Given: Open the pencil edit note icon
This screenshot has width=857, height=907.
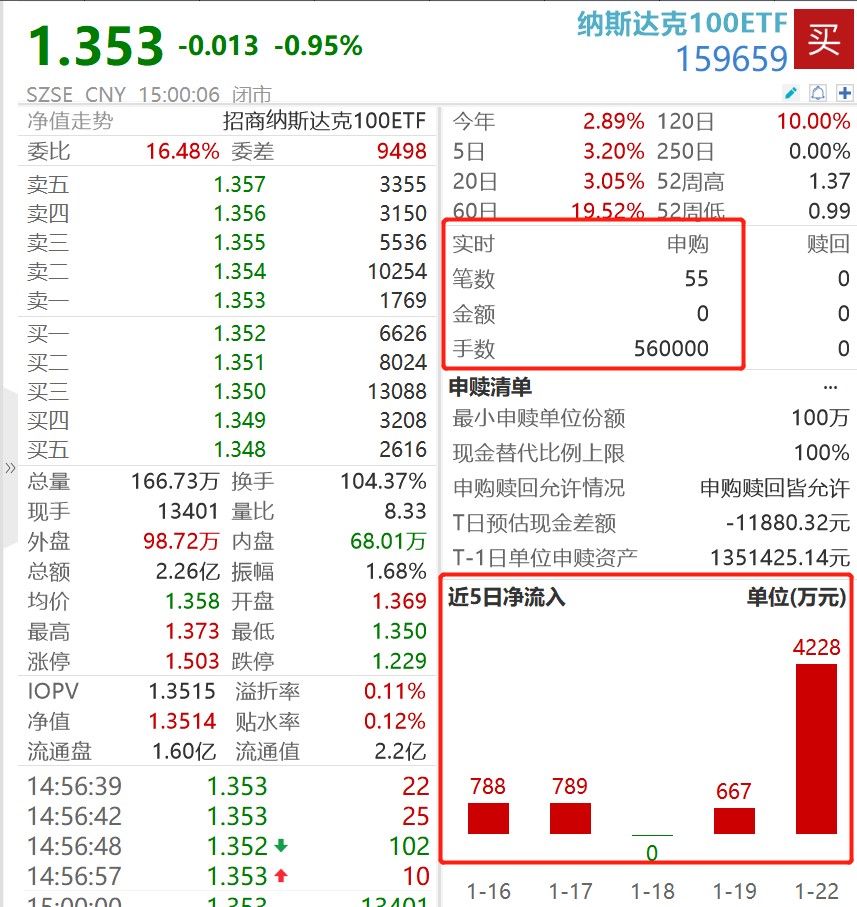Looking at the screenshot, I should click(x=790, y=93).
